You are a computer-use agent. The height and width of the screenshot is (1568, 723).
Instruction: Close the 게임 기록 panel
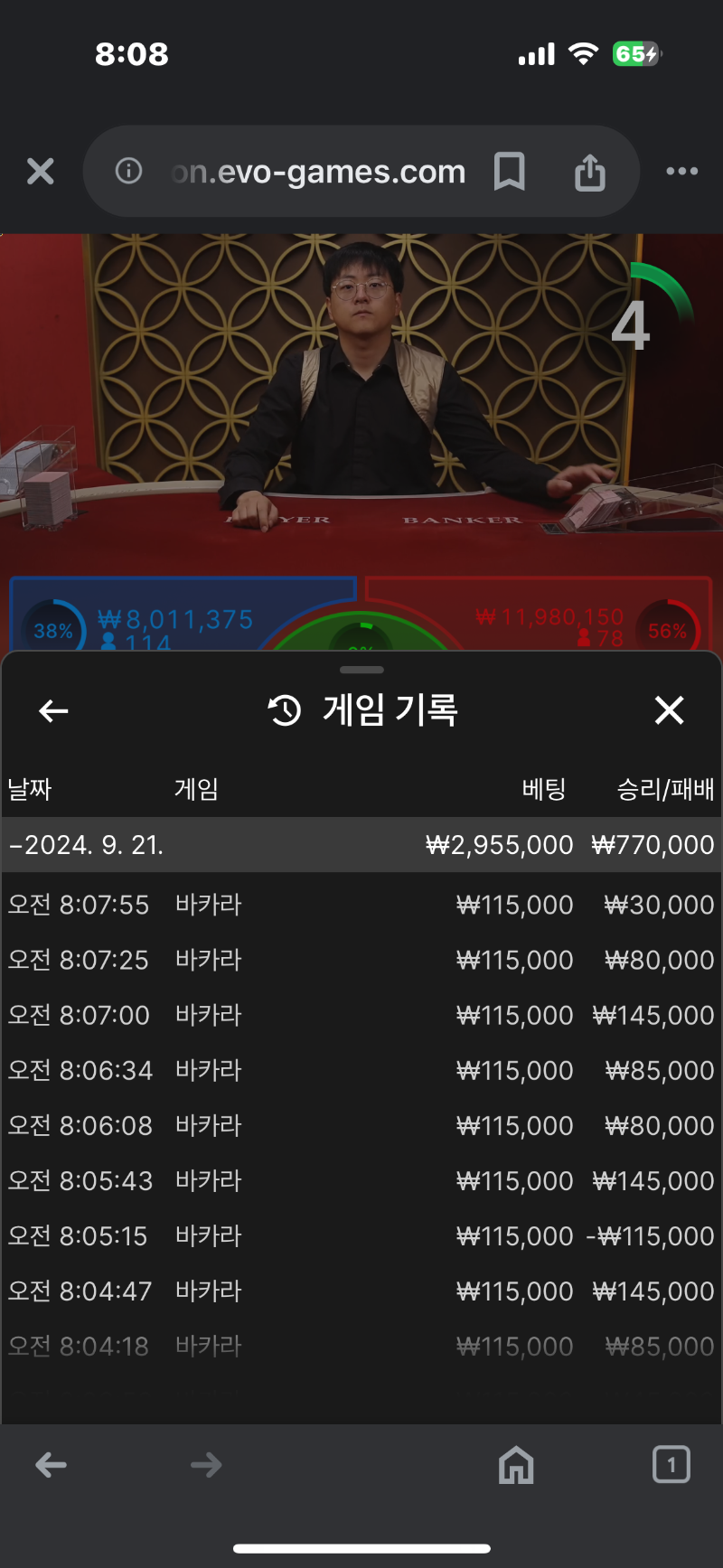669,710
